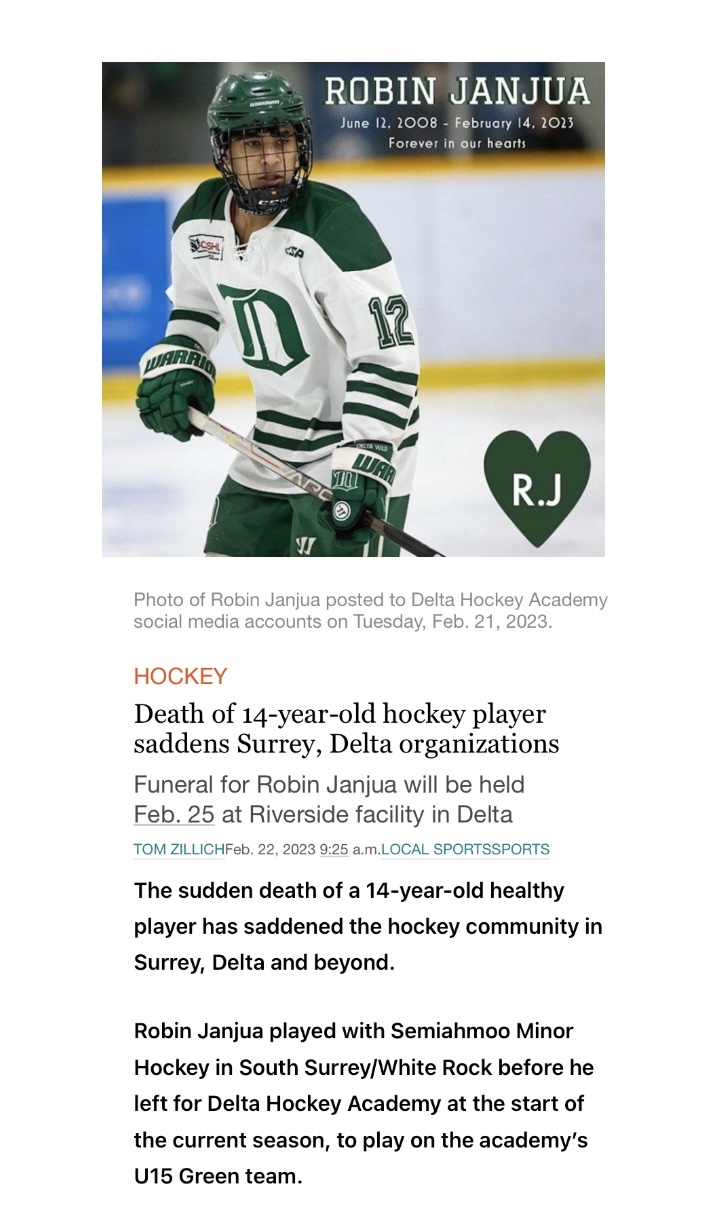Tap the underlined Feb. 25 date
705x1211 pixels.
pos(174,813)
